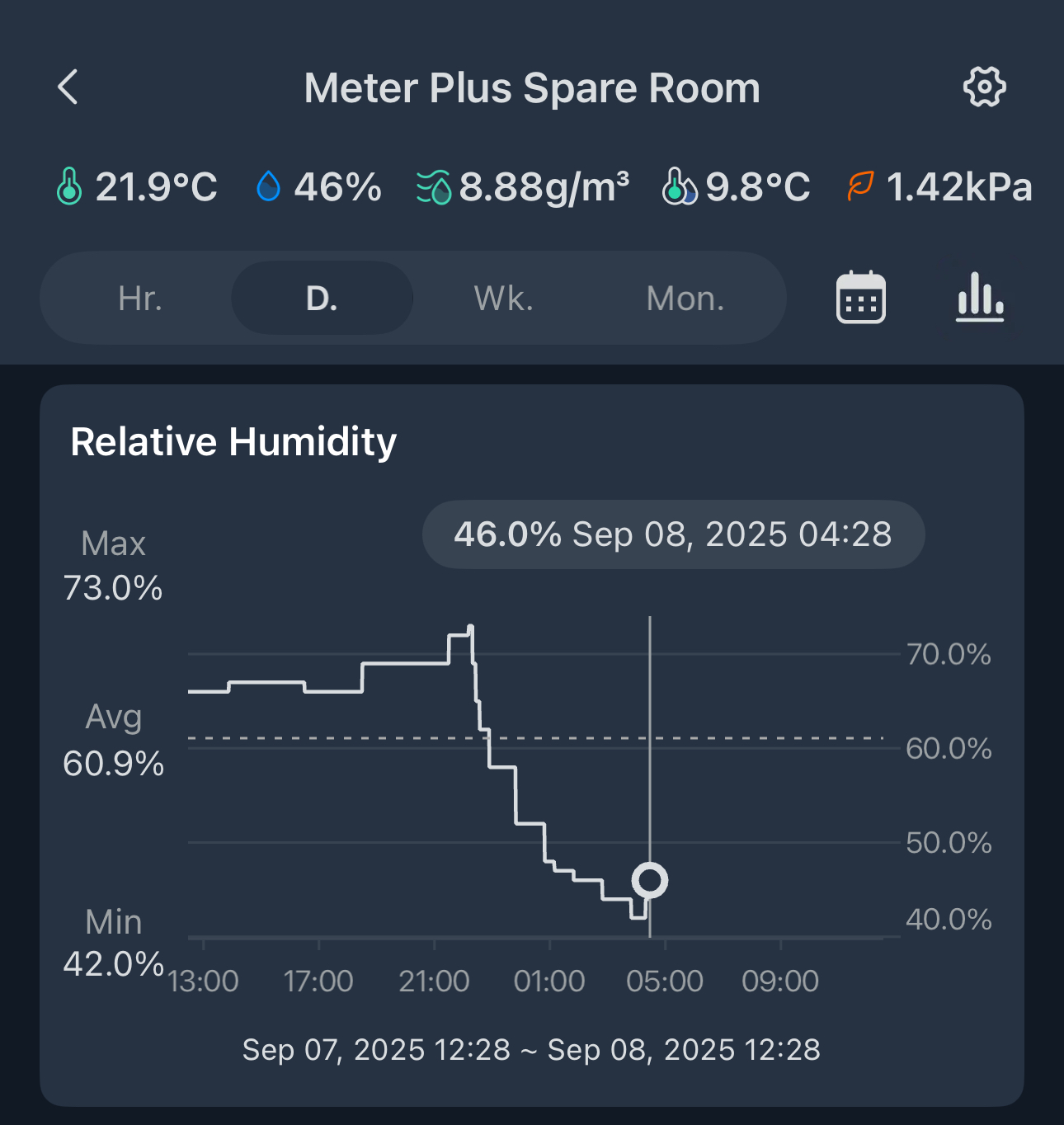
Task: Show the Mon. monthly view
Action: (685, 299)
